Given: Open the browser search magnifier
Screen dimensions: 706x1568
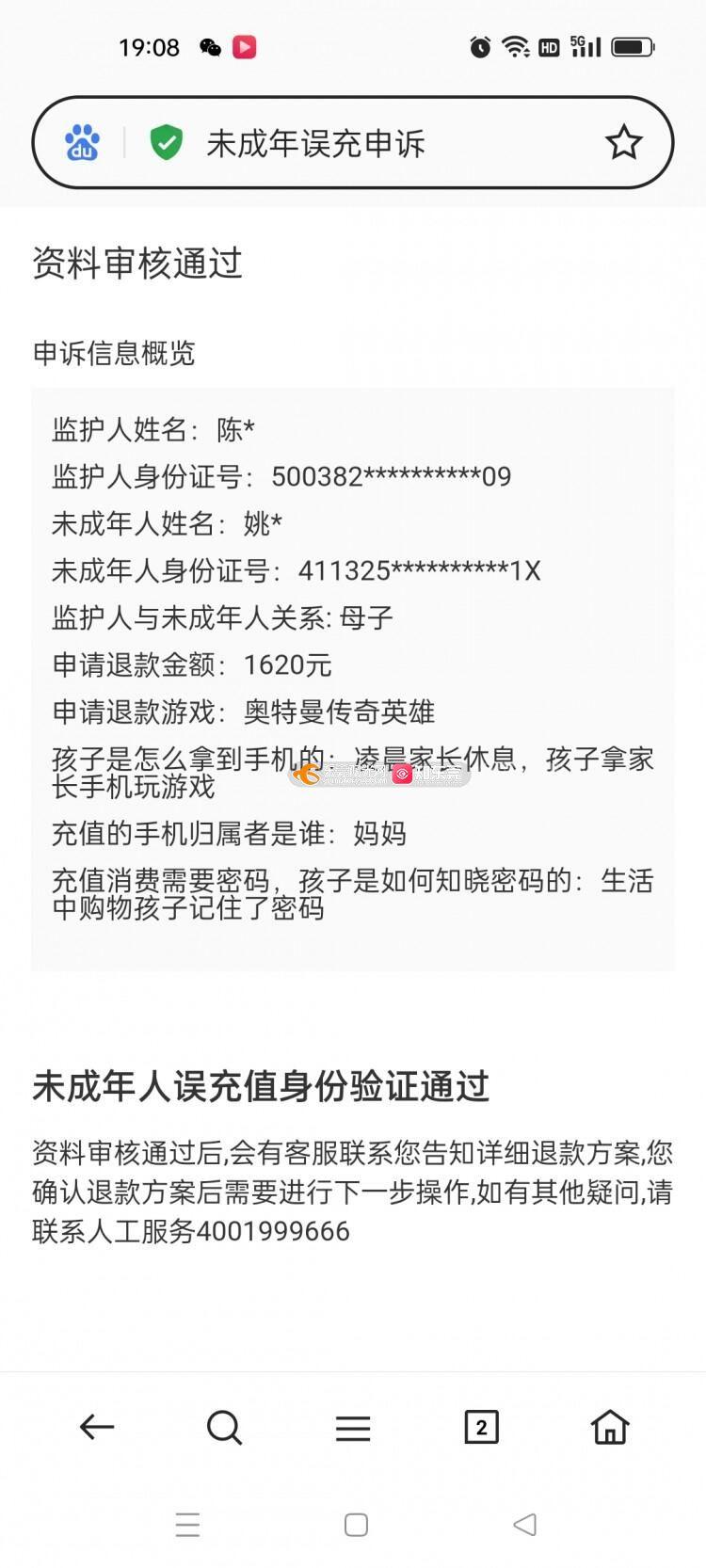Looking at the screenshot, I should pyautogui.click(x=224, y=1427).
